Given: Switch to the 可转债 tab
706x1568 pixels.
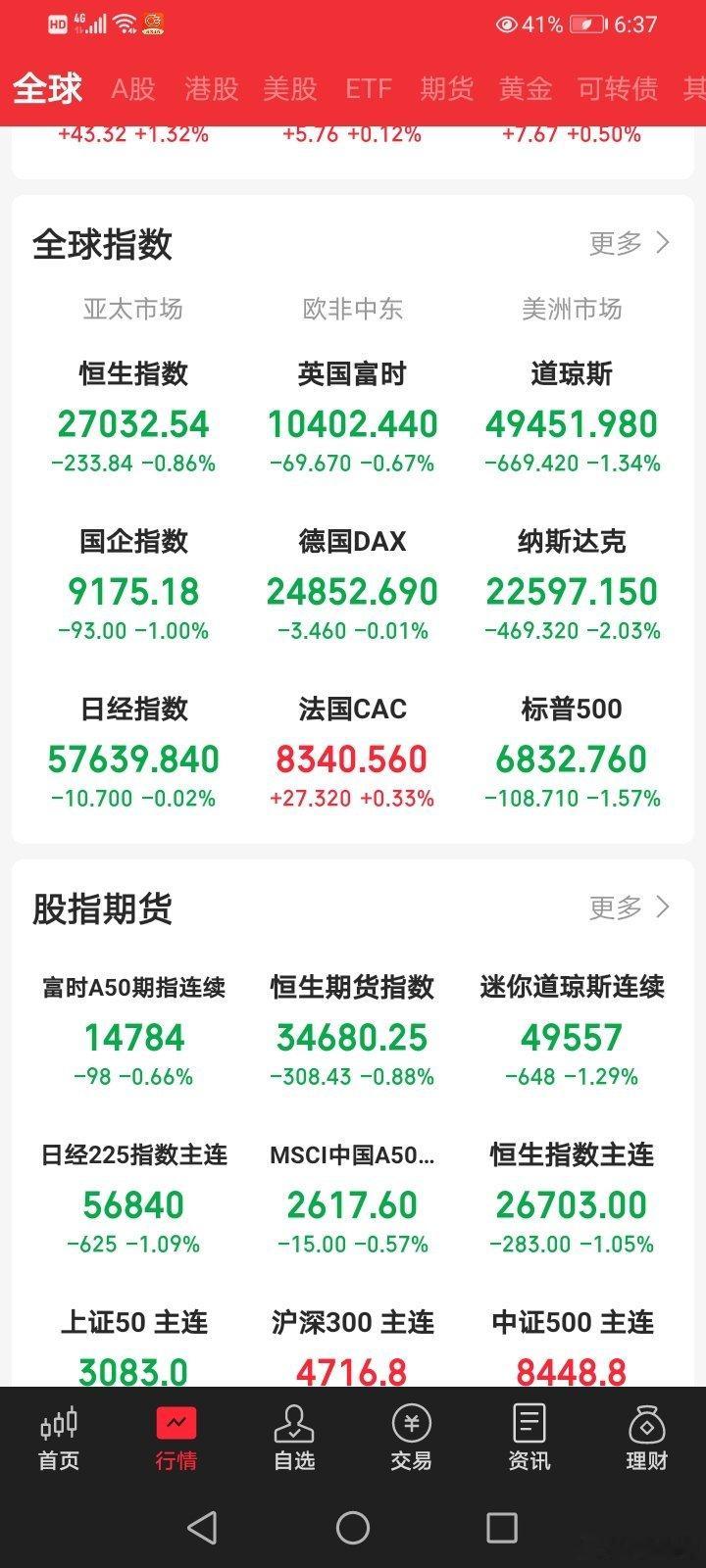Looking at the screenshot, I should click(618, 89).
